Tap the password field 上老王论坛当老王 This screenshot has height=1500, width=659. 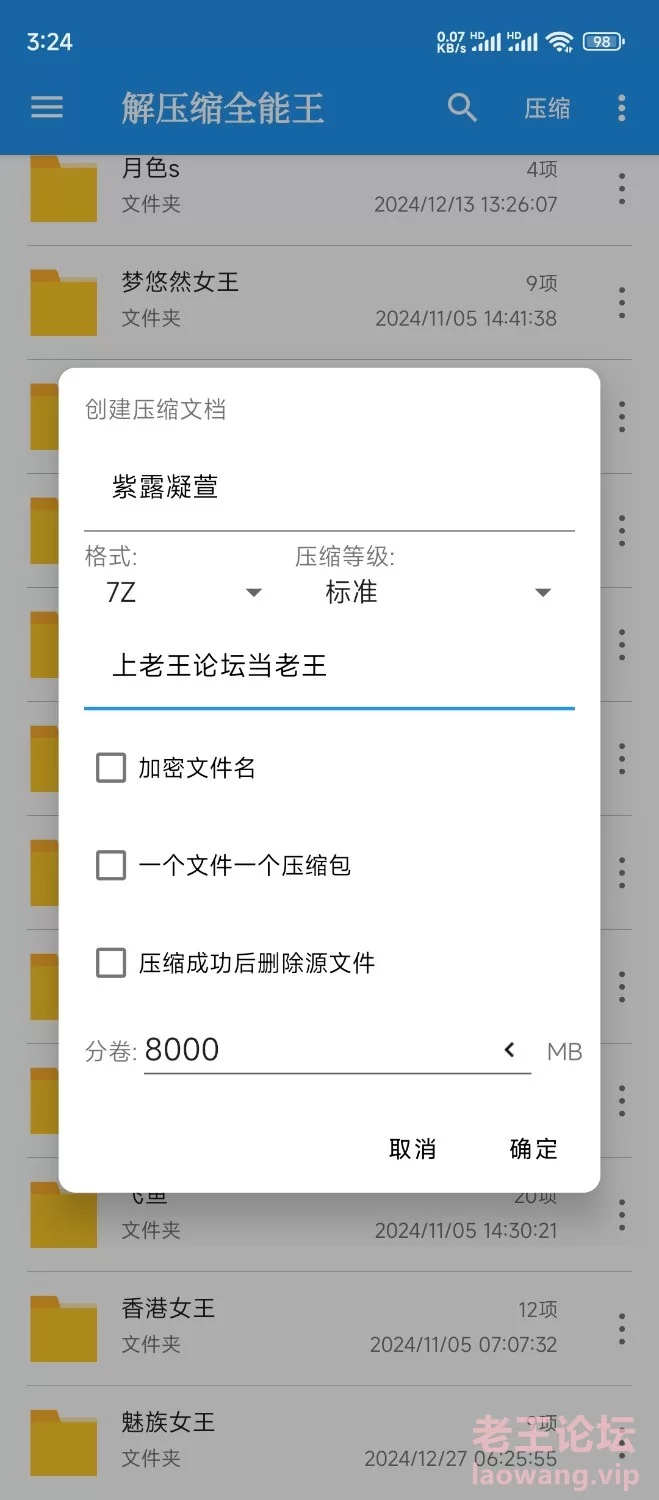328,667
